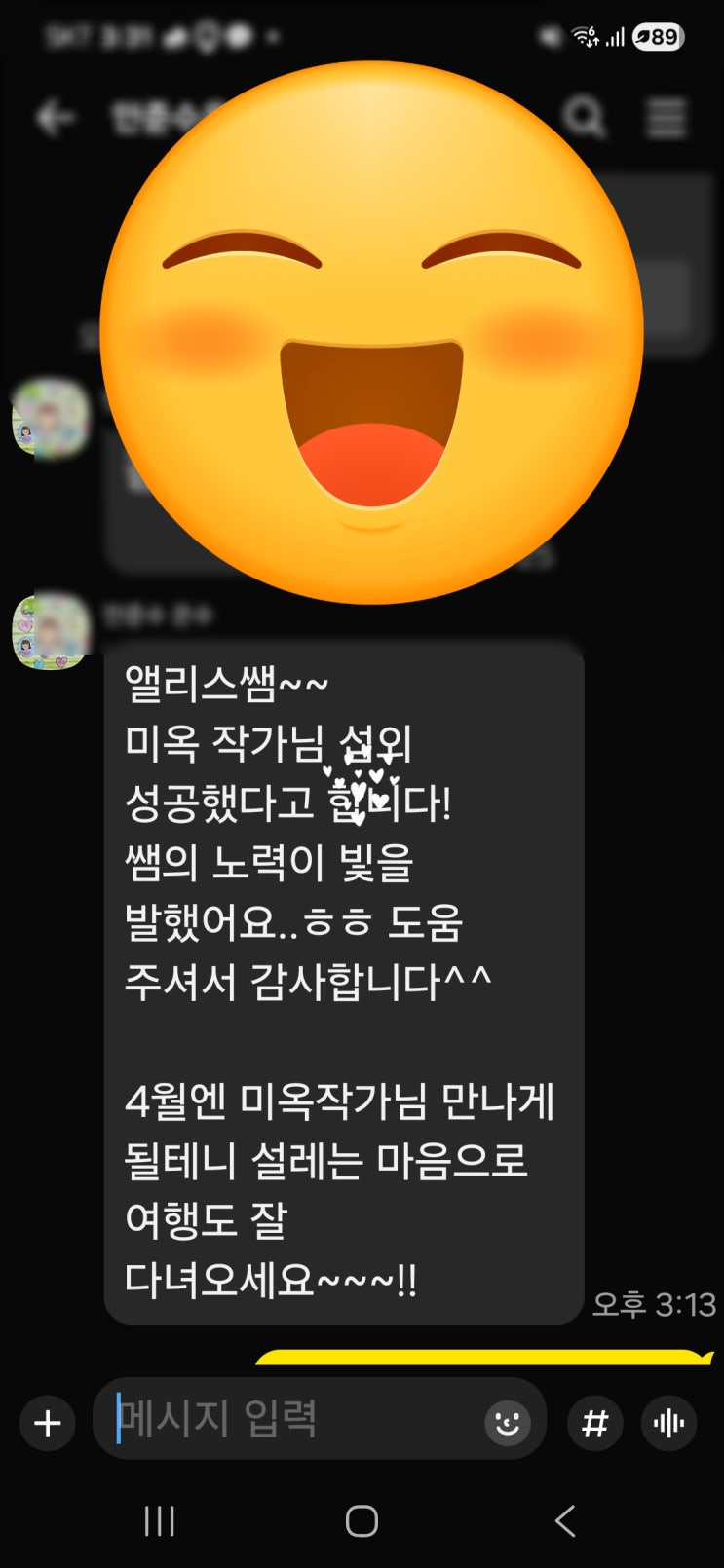Search within this conversation
This screenshot has height=1568, width=724.
coord(585,118)
